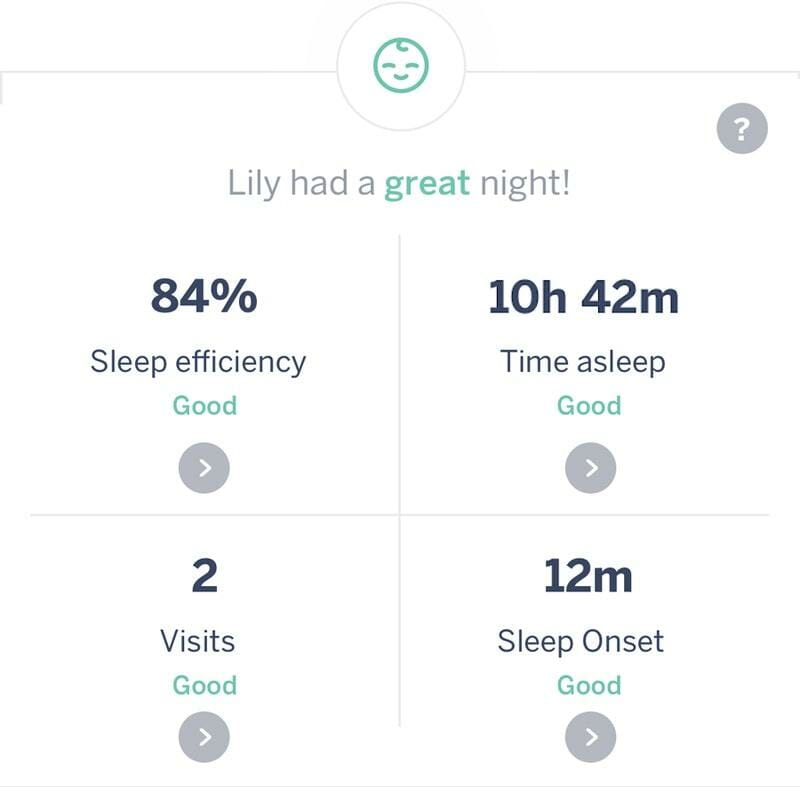Open Visits details arrow
This screenshot has width=800, height=787.
tap(204, 738)
